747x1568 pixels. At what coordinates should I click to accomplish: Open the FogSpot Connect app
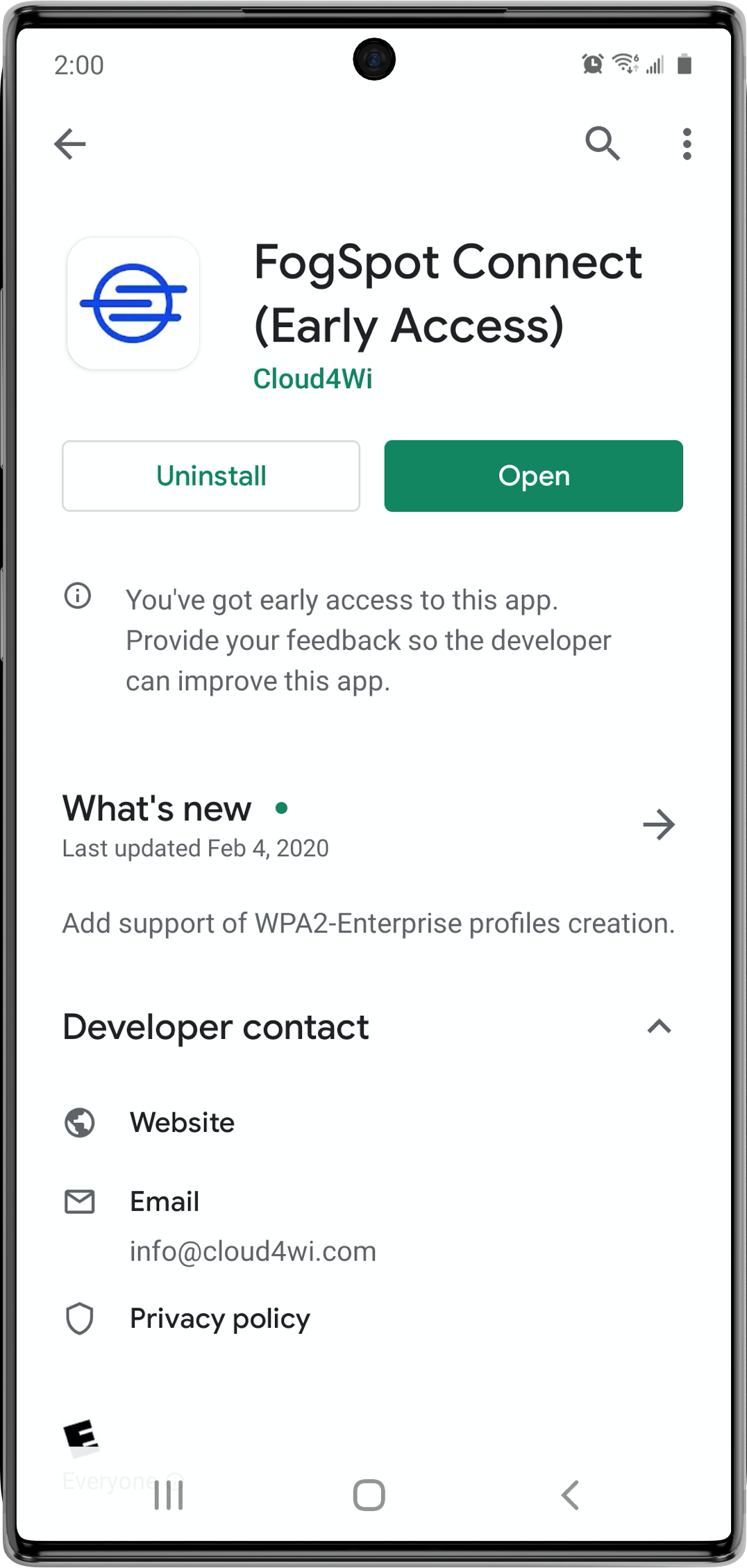[x=533, y=476]
